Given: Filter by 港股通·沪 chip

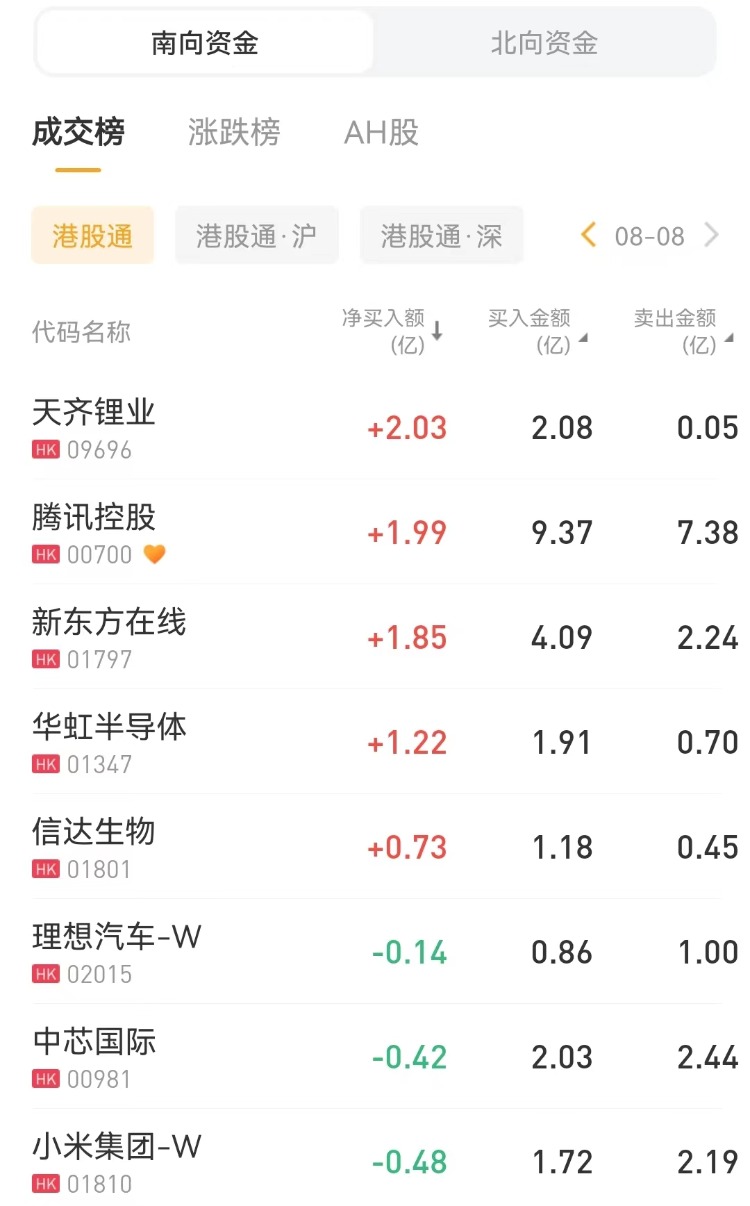Looking at the screenshot, I should click(x=256, y=236).
